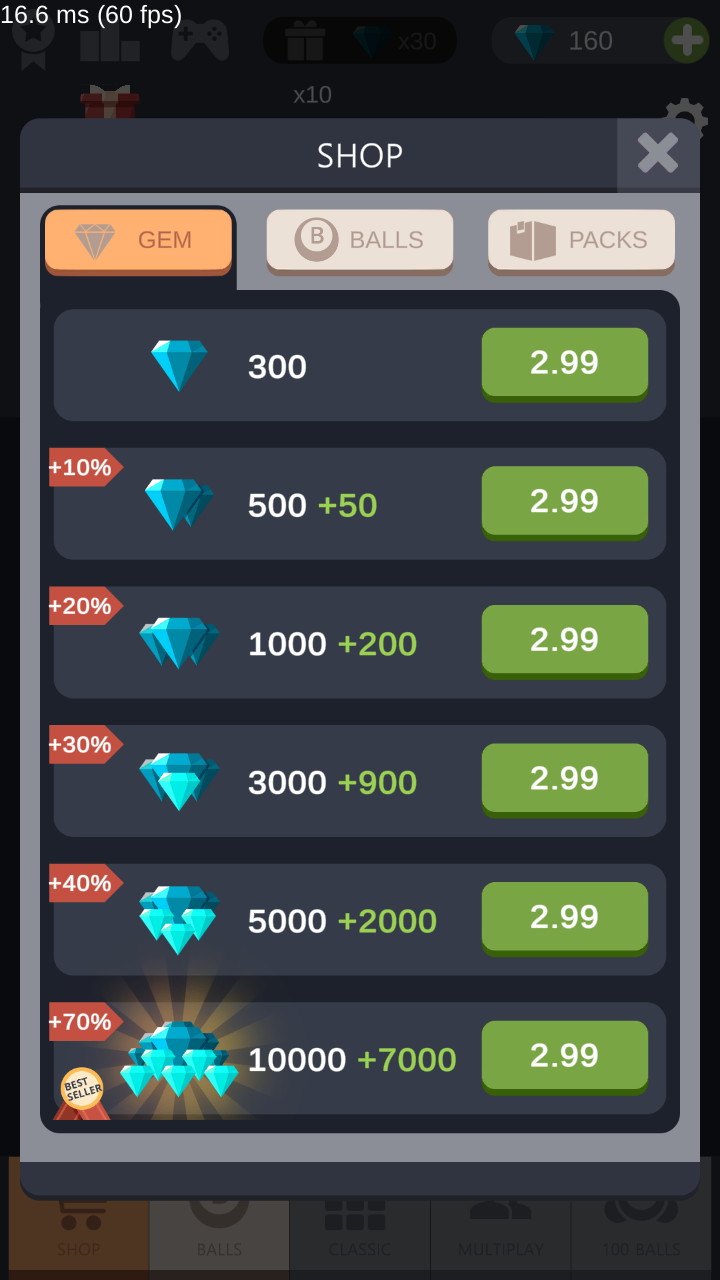Buy the 300 gems pack
This screenshot has height=1280, width=720.
click(x=564, y=363)
